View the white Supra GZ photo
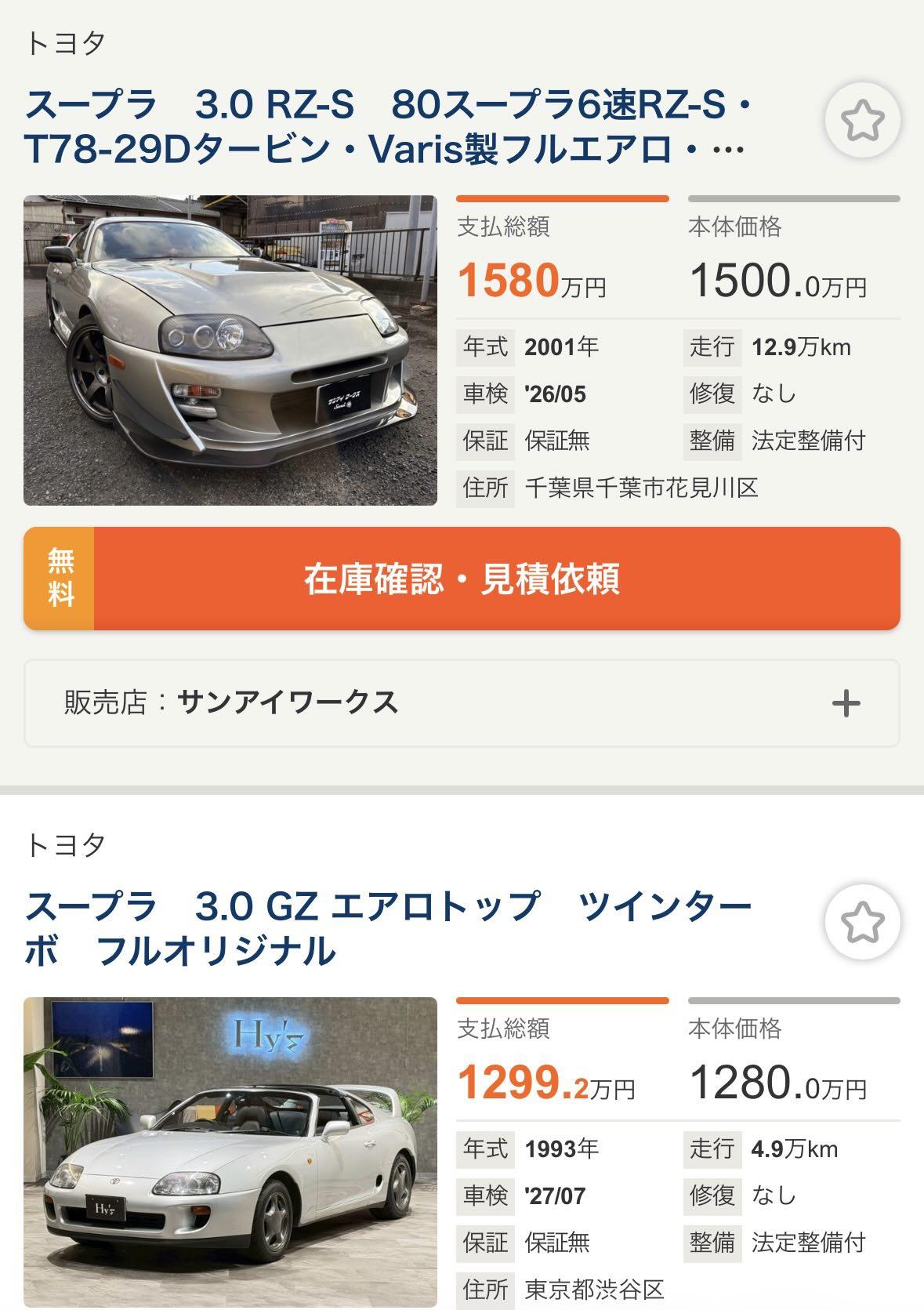This screenshot has width=924, height=1310. click(x=230, y=1151)
